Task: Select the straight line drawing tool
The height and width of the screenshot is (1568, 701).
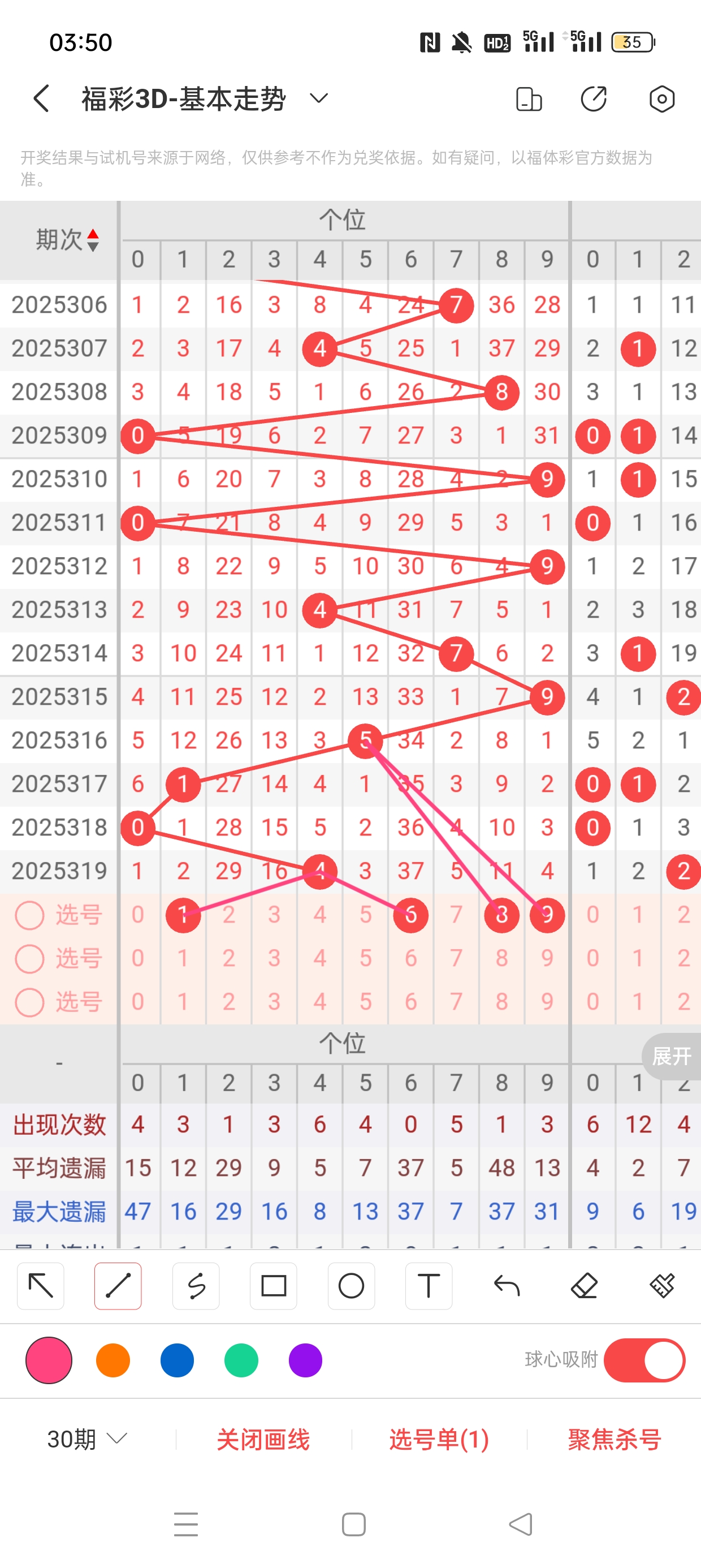Action: coord(118,1286)
